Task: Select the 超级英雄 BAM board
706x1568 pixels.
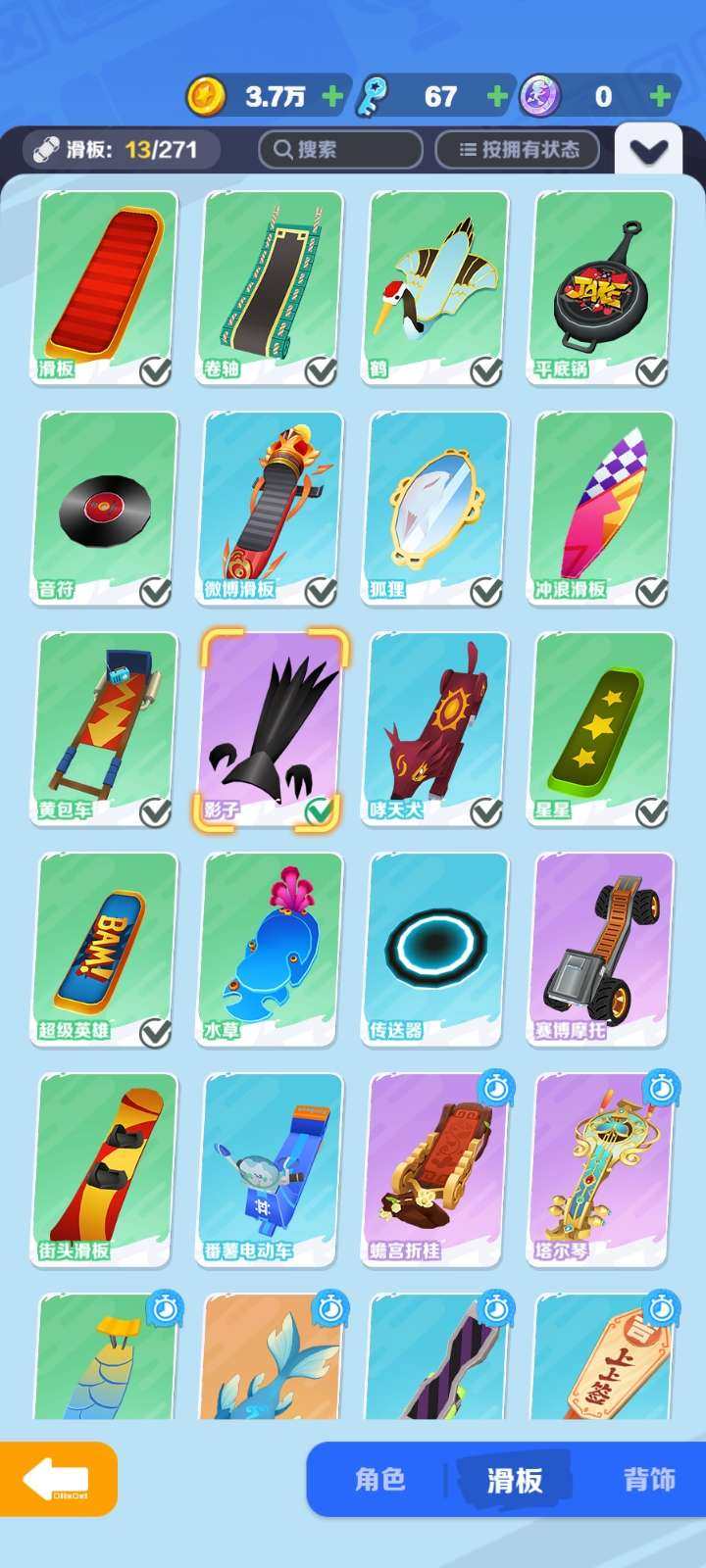Action: point(107,949)
